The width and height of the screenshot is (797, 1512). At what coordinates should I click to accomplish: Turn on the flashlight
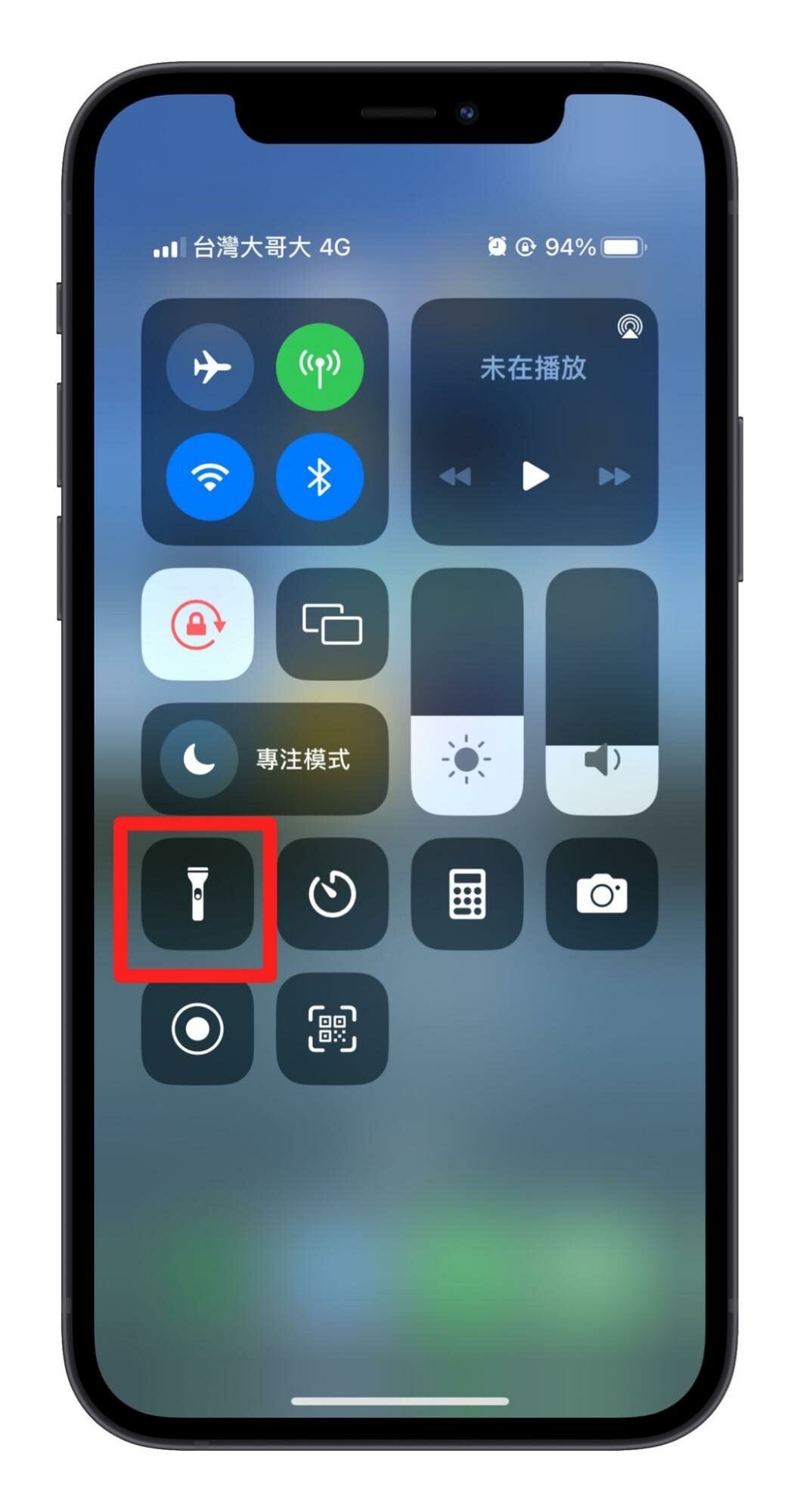(197, 893)
